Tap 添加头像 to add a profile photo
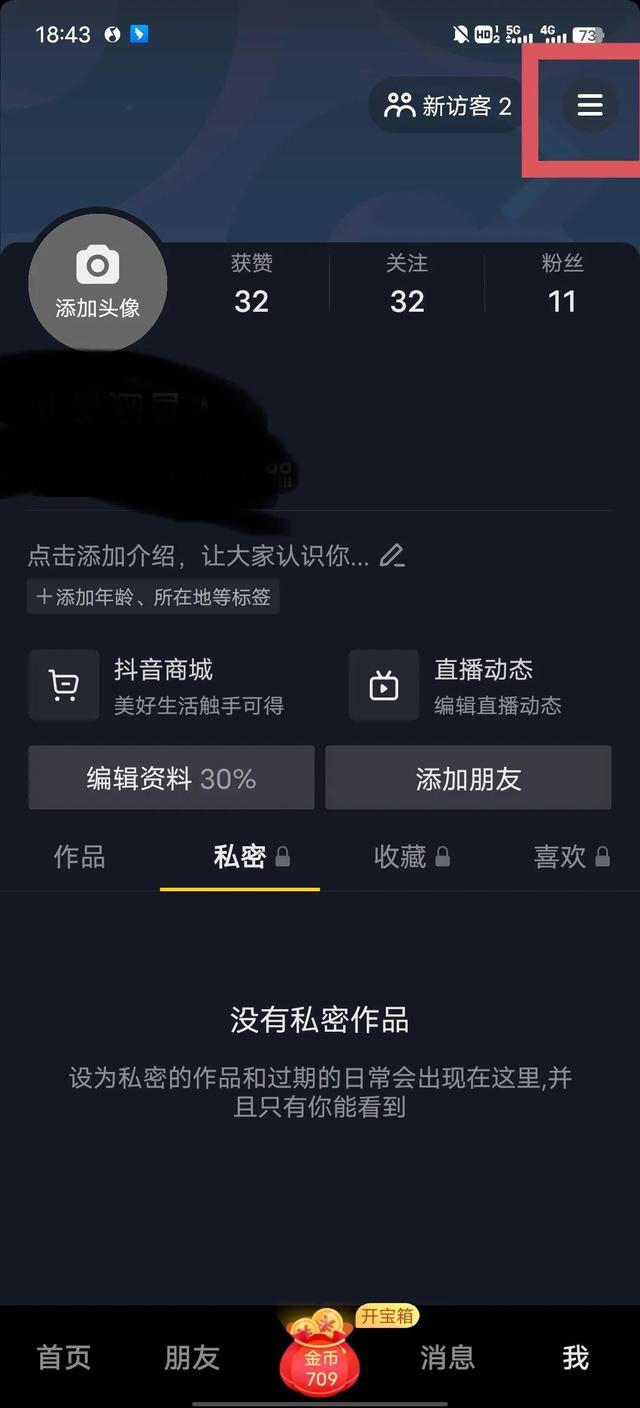Image resolution: width=640 pixels, height=1408 pixels. pos(97,282)
